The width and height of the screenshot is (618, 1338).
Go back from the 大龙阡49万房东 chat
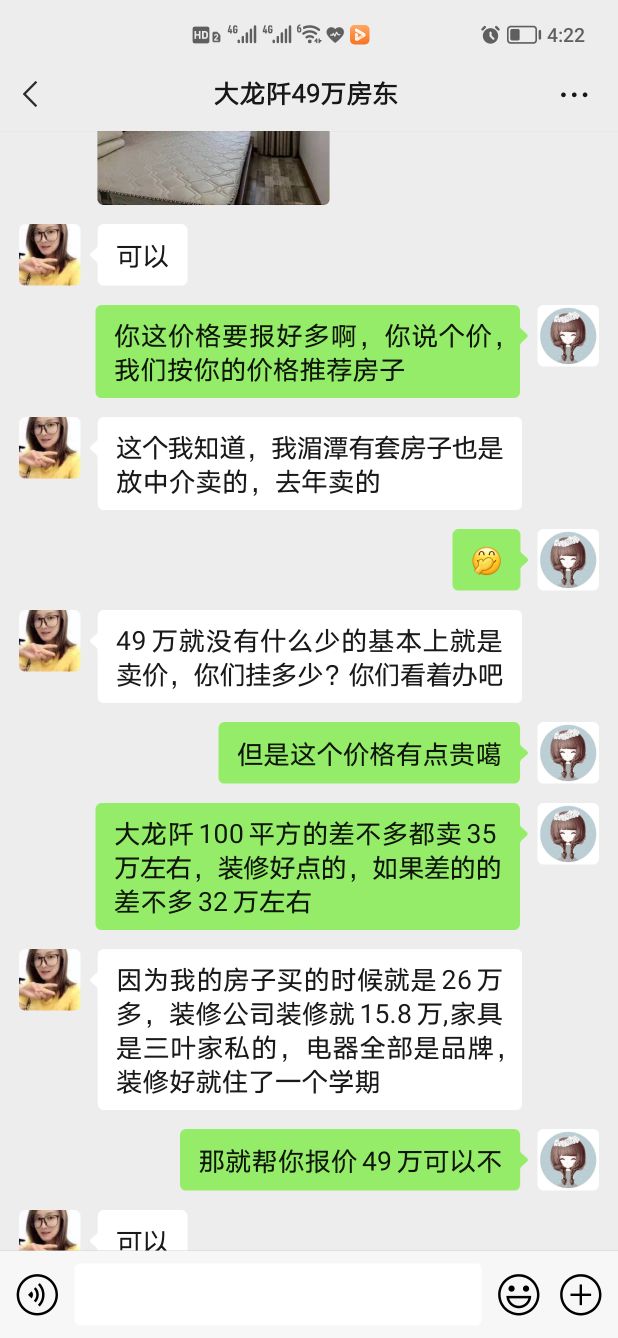30,95
